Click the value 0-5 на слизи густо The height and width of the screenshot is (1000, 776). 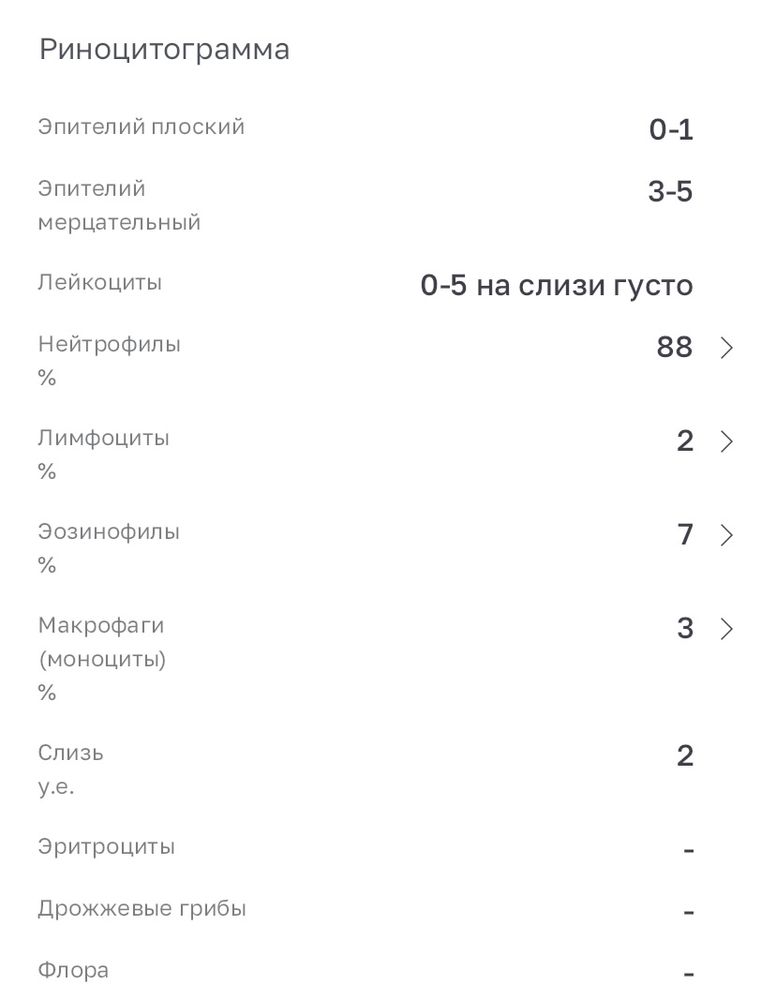(557, 284)
